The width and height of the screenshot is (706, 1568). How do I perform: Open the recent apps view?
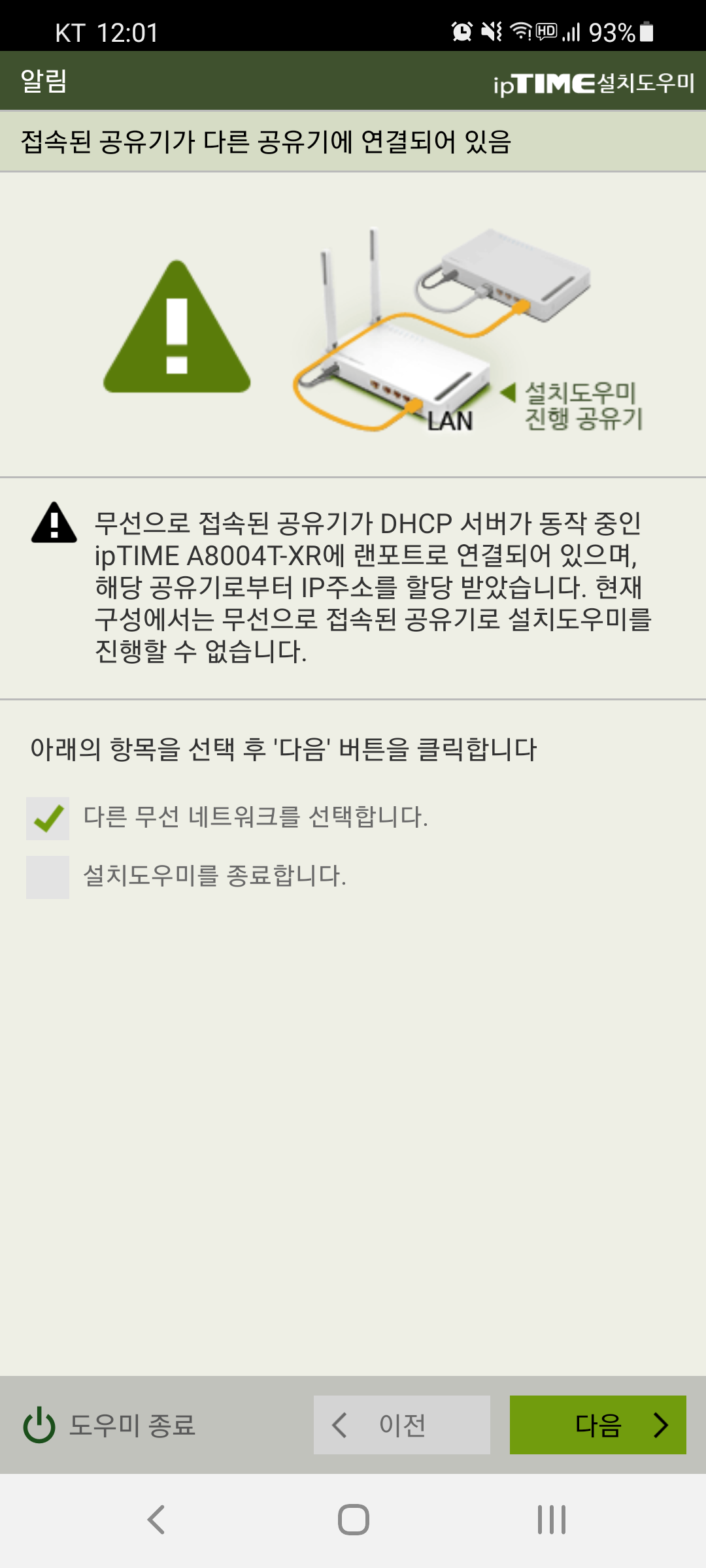click(x=551, y=1520)
